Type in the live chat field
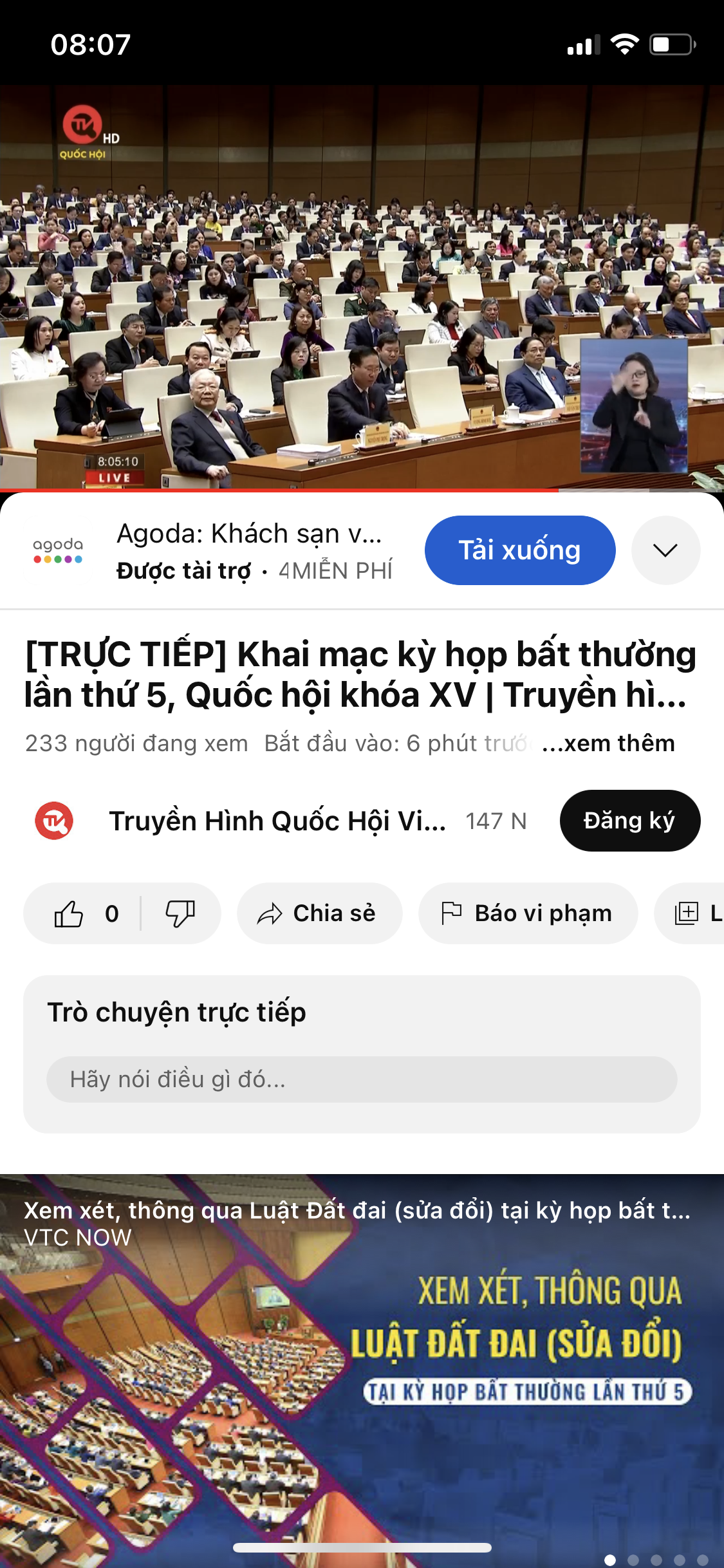This screenshot has height=1568, width=724. [x=361, y=1079]
